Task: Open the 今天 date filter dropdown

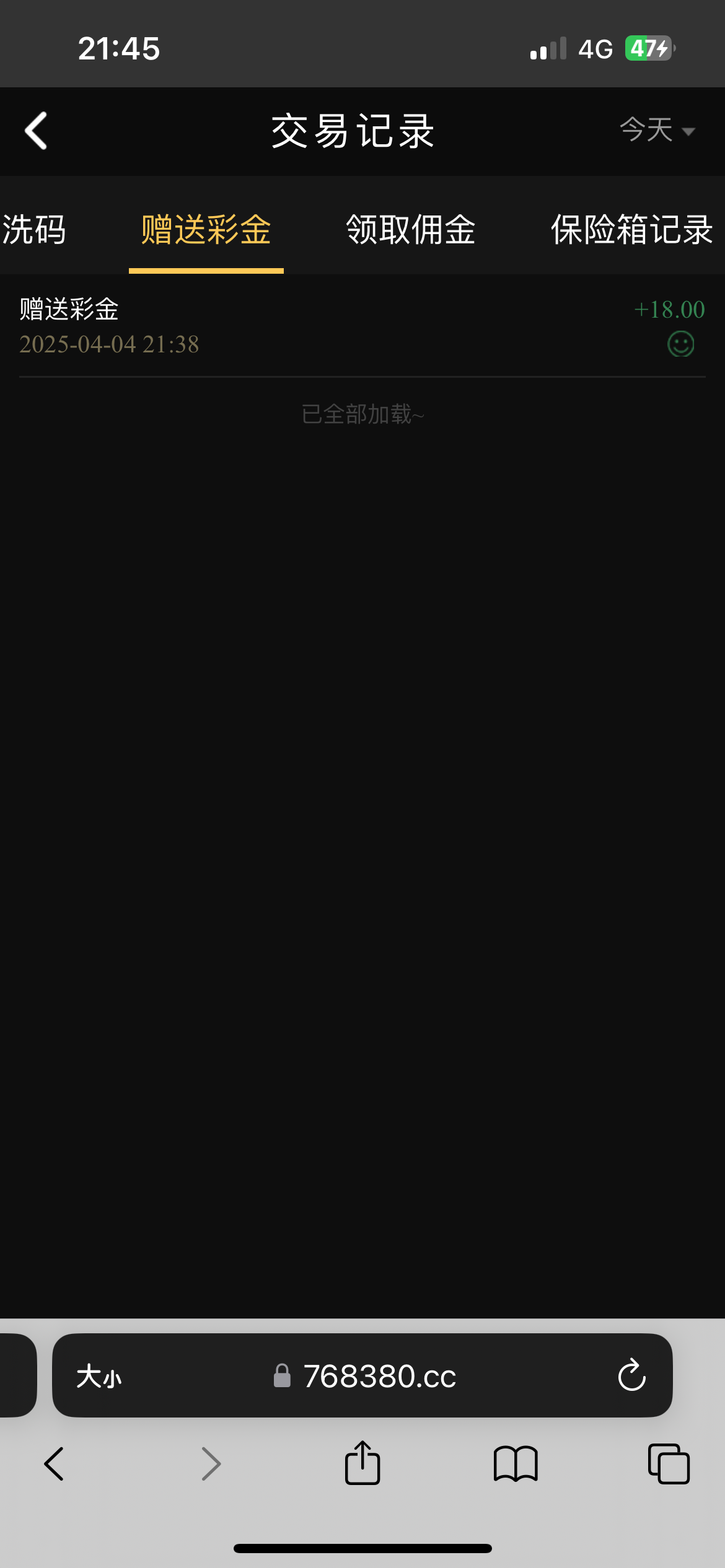Action: pyautogui.click(x=657, y=131)
